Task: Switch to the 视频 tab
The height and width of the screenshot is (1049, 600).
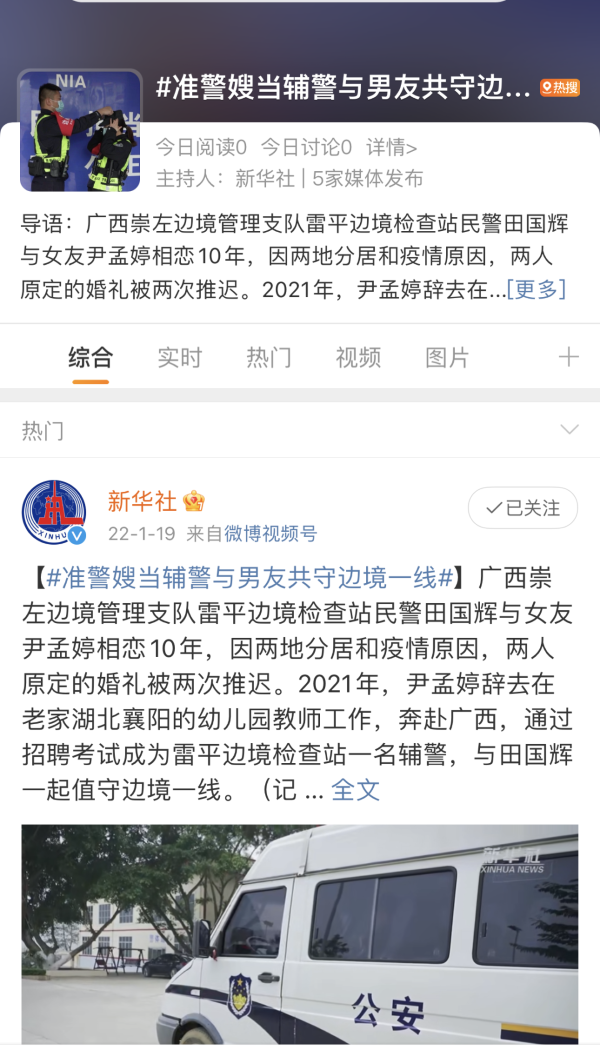Action: pyautogui.click(x=358, y=358)
